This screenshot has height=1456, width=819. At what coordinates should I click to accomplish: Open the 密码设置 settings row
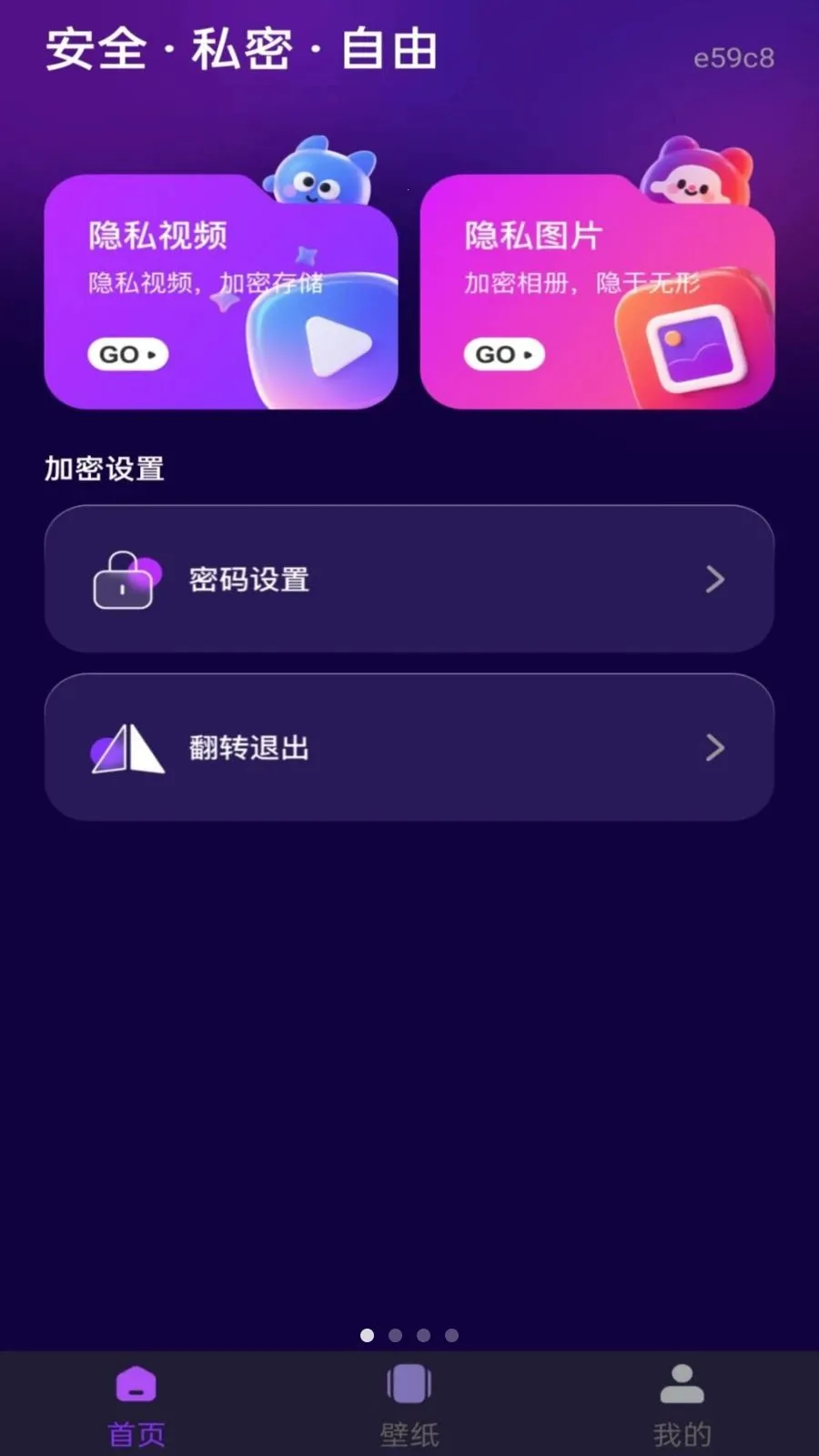409,580
